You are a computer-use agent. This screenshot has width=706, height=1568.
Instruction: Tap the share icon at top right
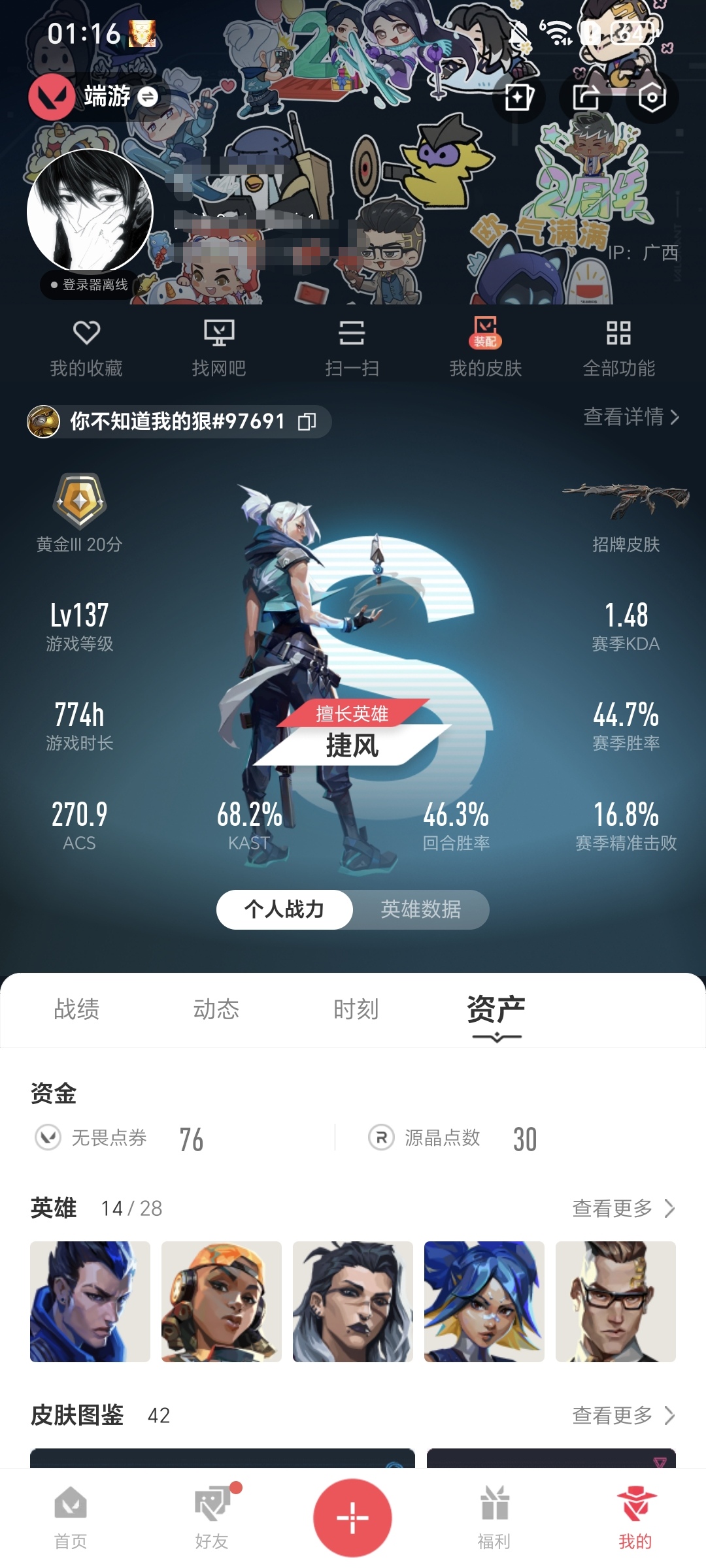pos(586,98)
